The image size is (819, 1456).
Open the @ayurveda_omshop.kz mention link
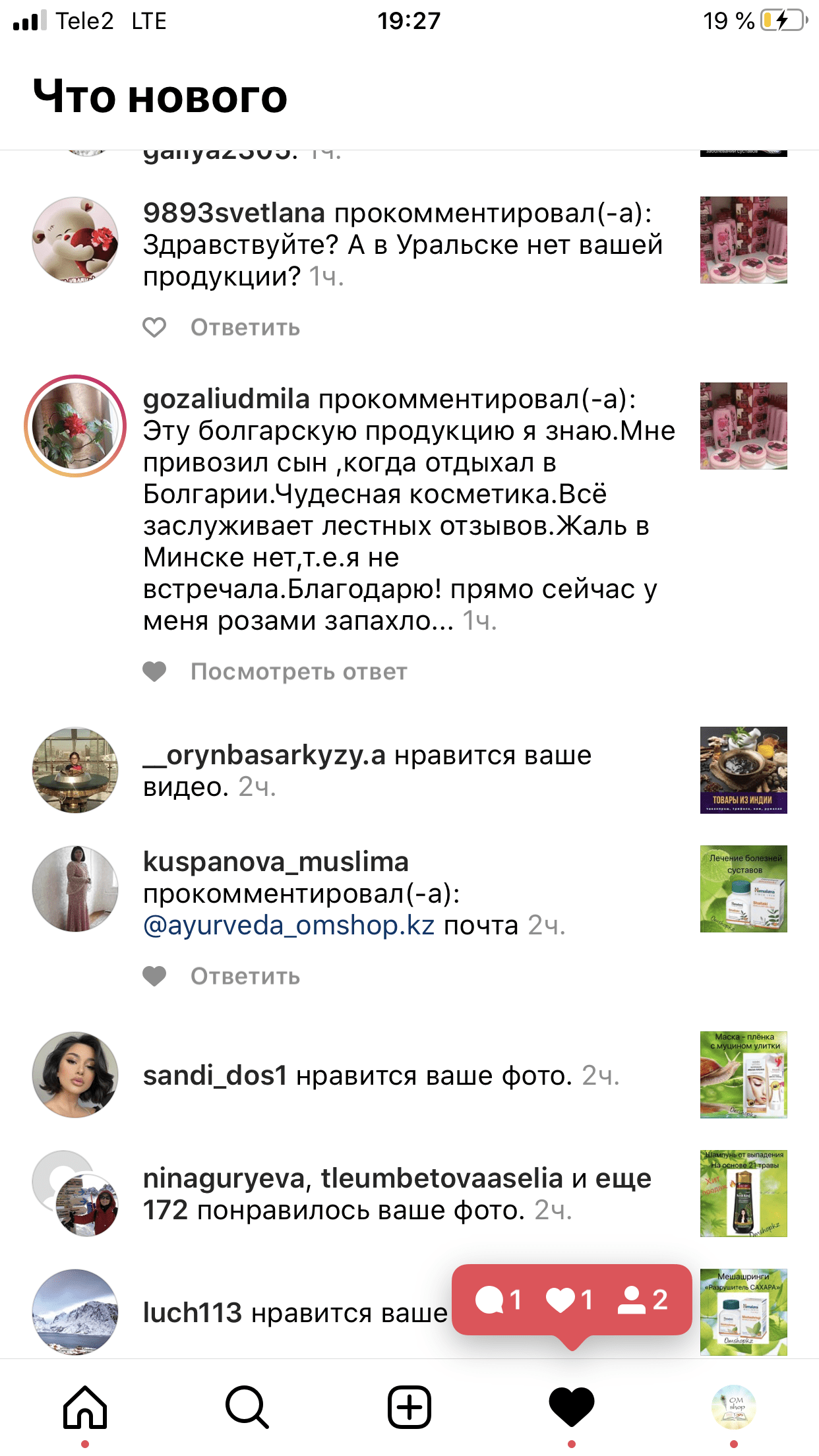(289, 926)
